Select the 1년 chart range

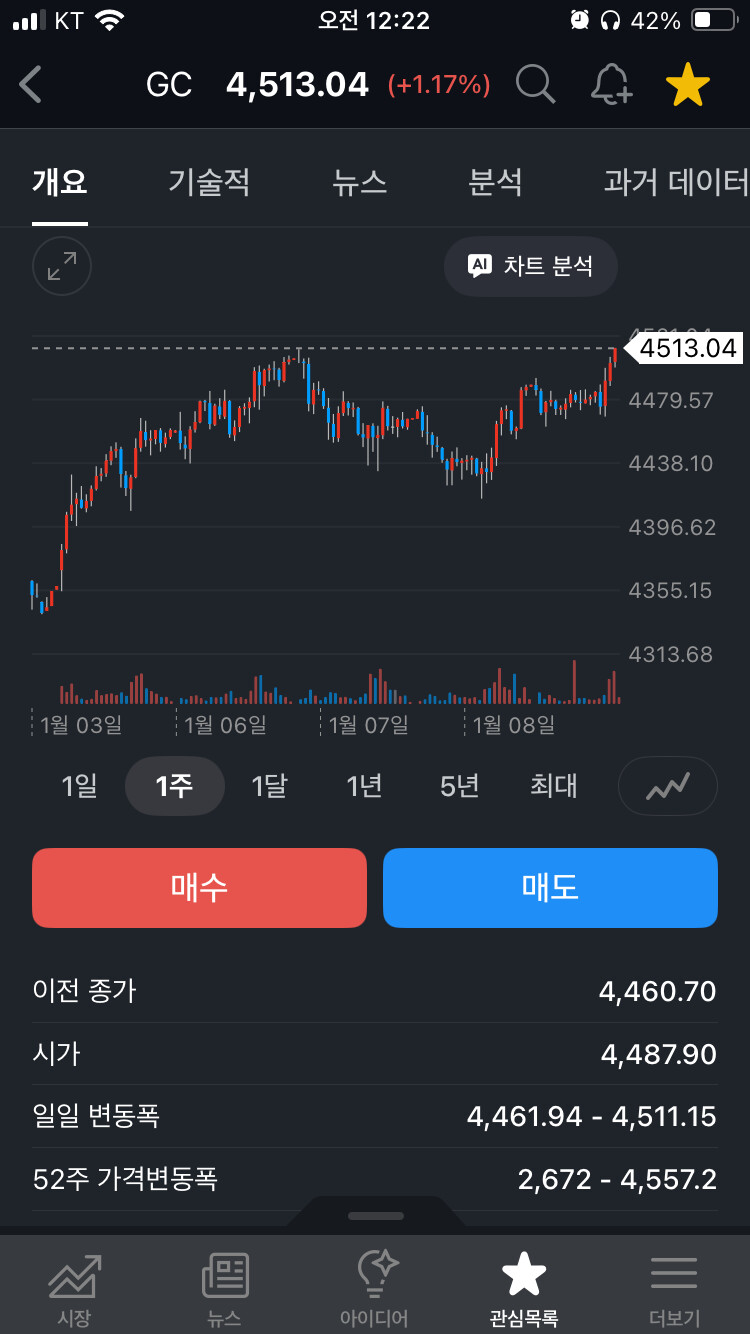coord(364,786)
